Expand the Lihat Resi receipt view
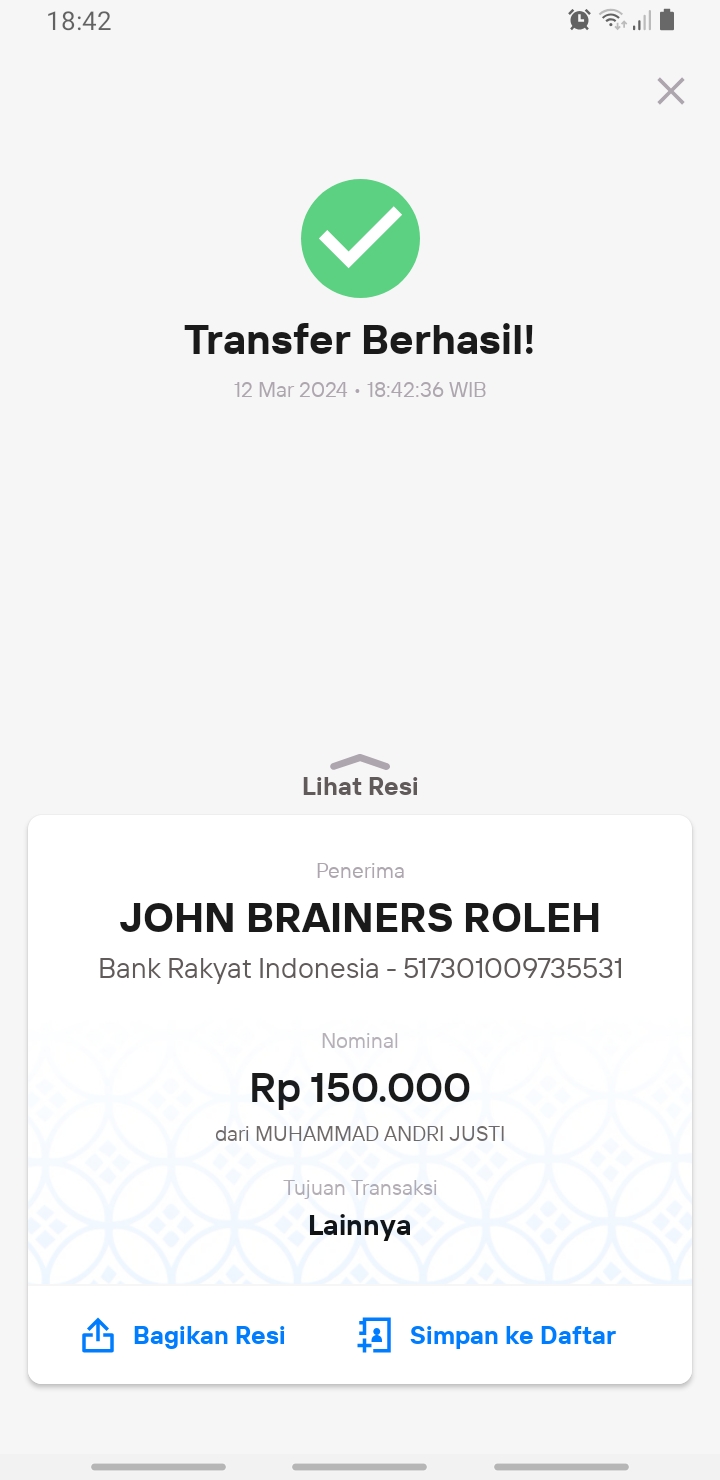This screenshot has width=720, height=1480. click(x=360, y=776)
